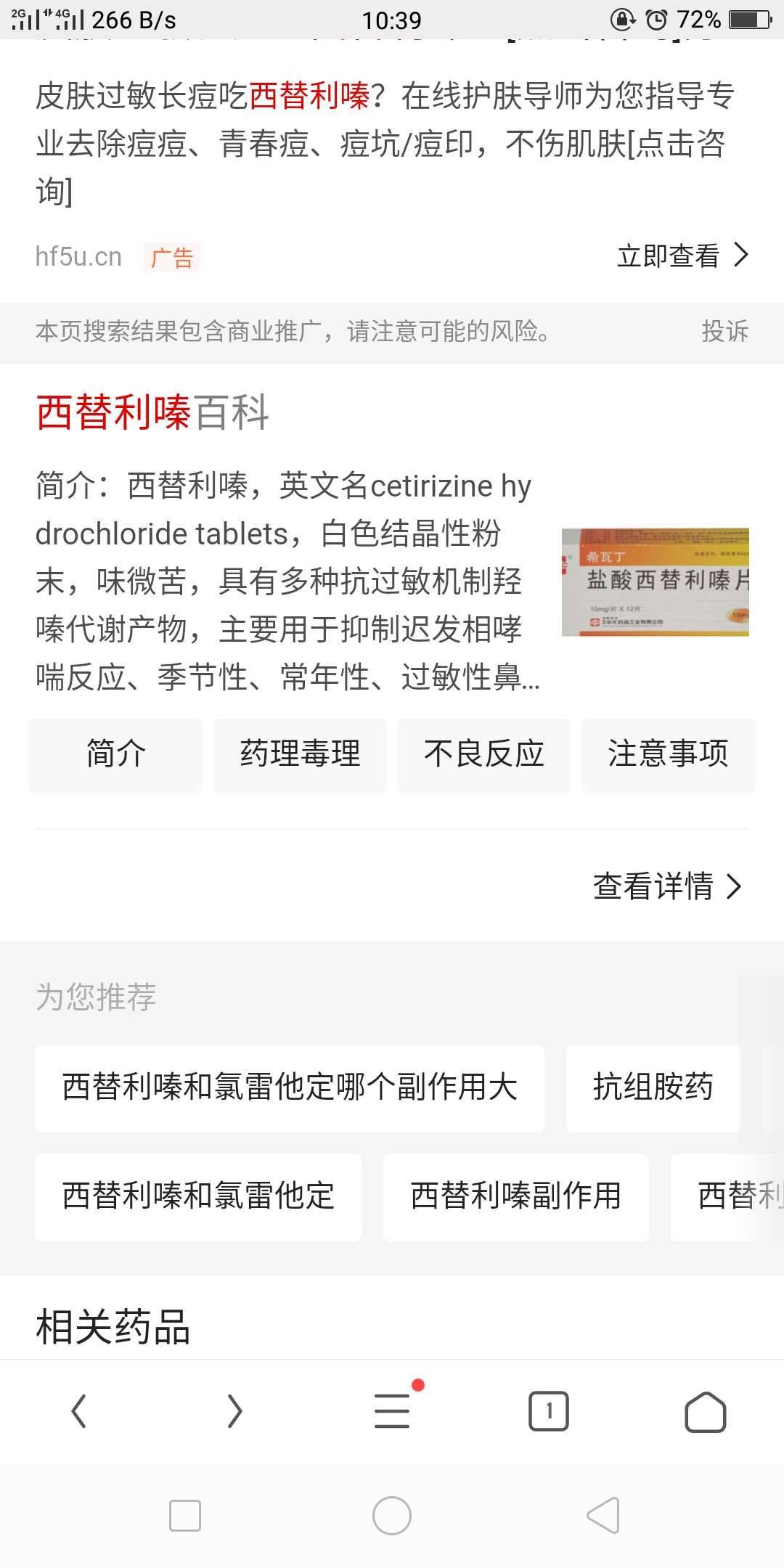Jump to the 简介 section
The image size is (784, 1568).
click(115, 754)
